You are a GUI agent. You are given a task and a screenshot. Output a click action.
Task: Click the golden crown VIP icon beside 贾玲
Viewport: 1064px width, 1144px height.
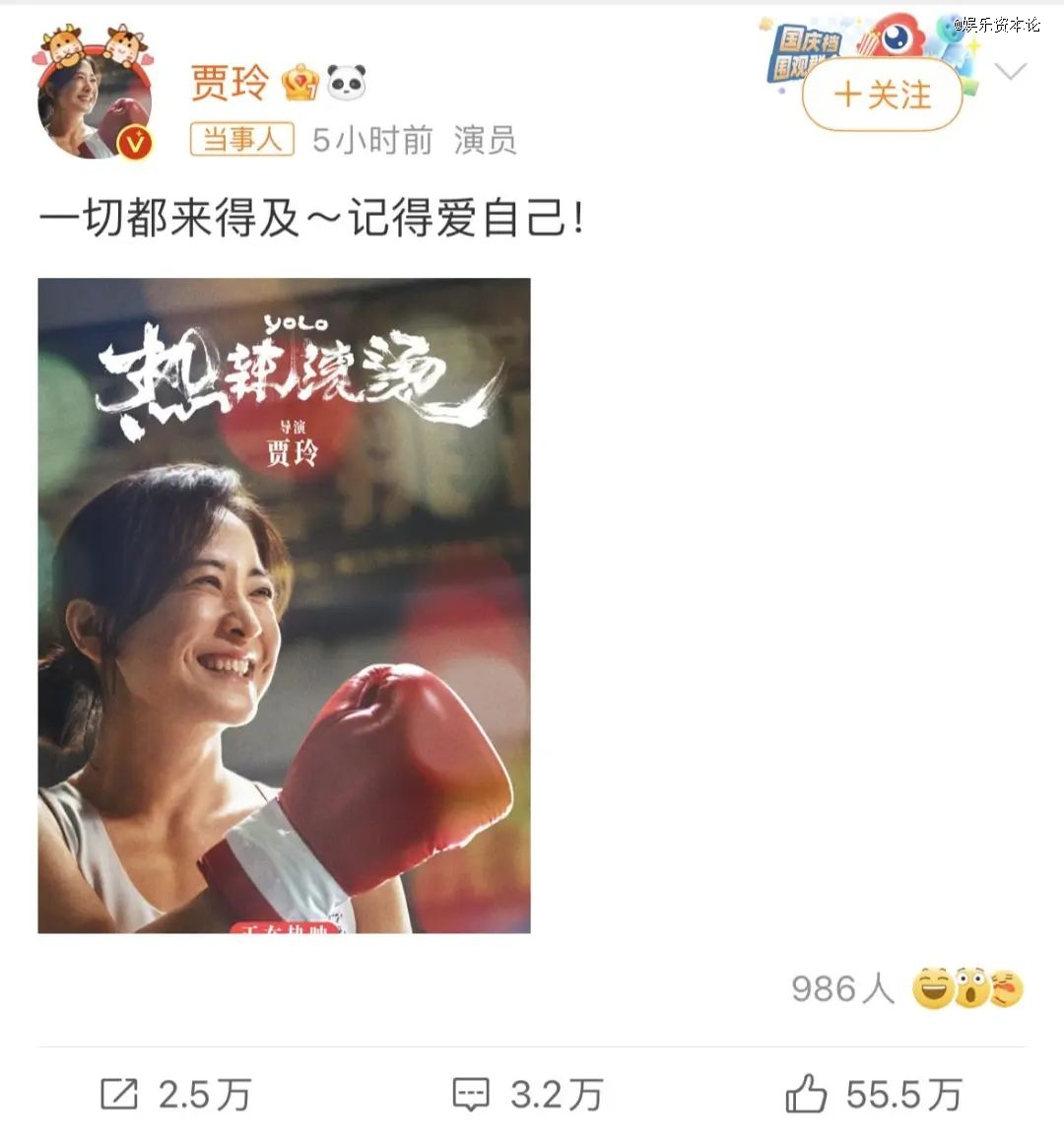pyautogui.click(x=299, y=83)
